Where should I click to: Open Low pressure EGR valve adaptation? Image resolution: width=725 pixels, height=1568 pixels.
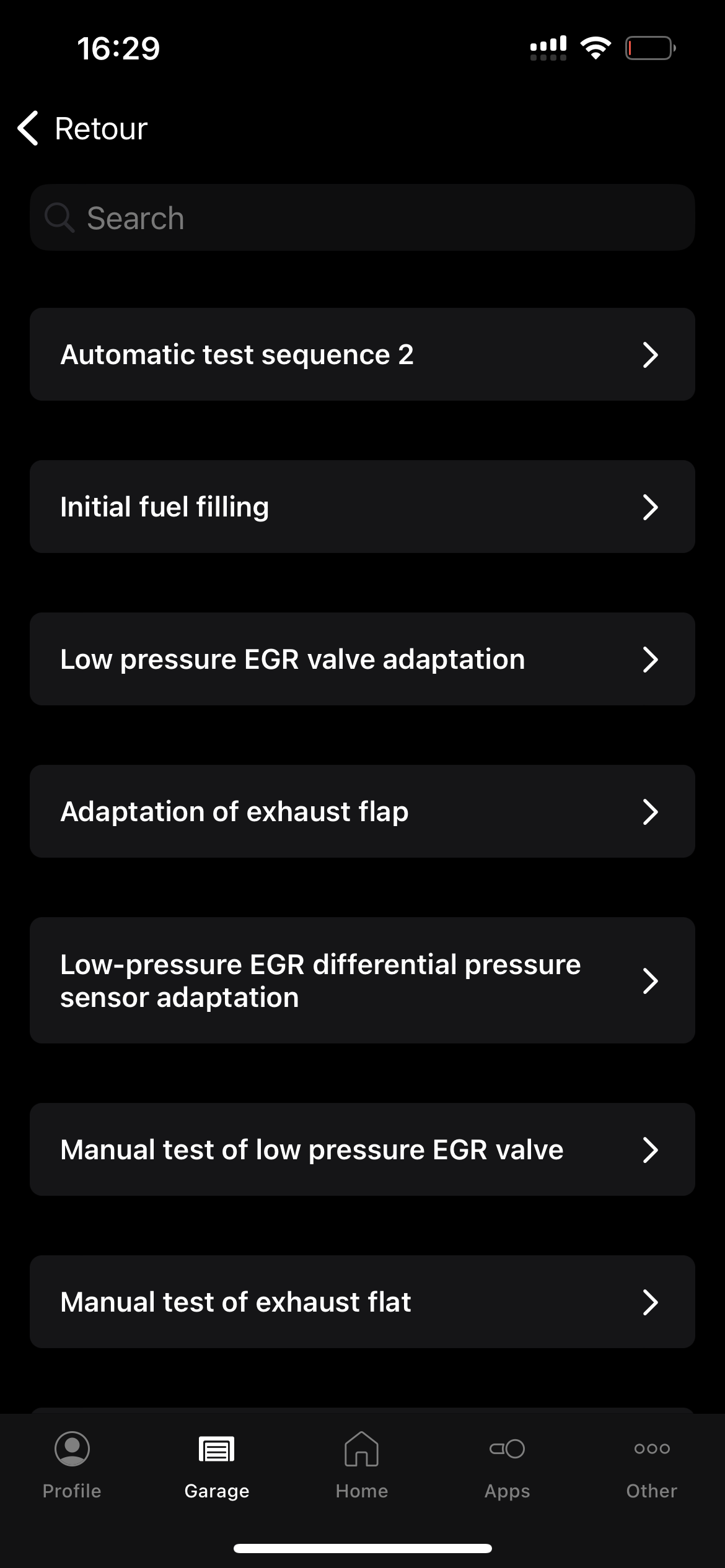(362, 659)
